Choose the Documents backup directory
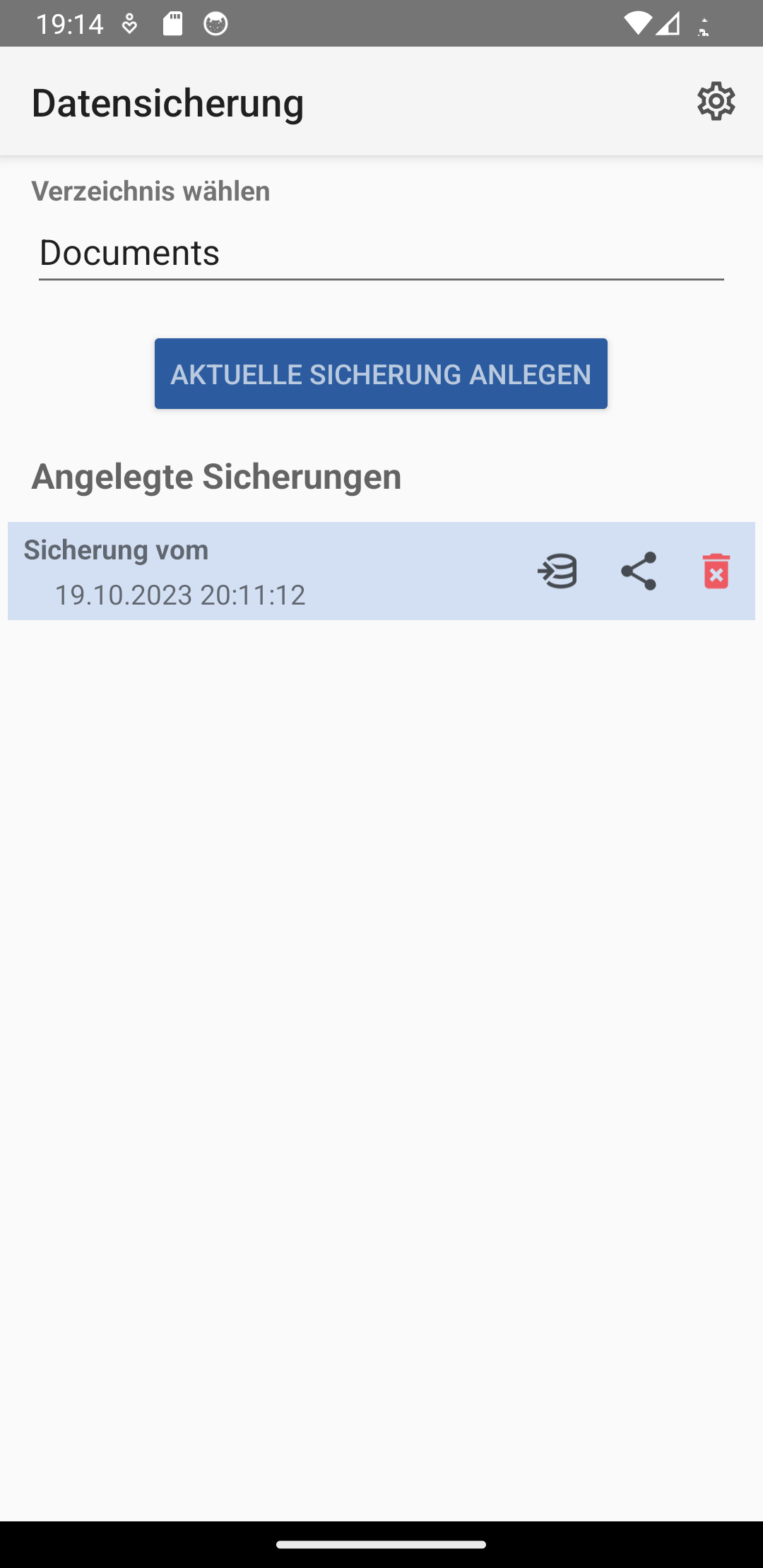This screenshot has height=1568, width=763. click(x=381, y=253)
